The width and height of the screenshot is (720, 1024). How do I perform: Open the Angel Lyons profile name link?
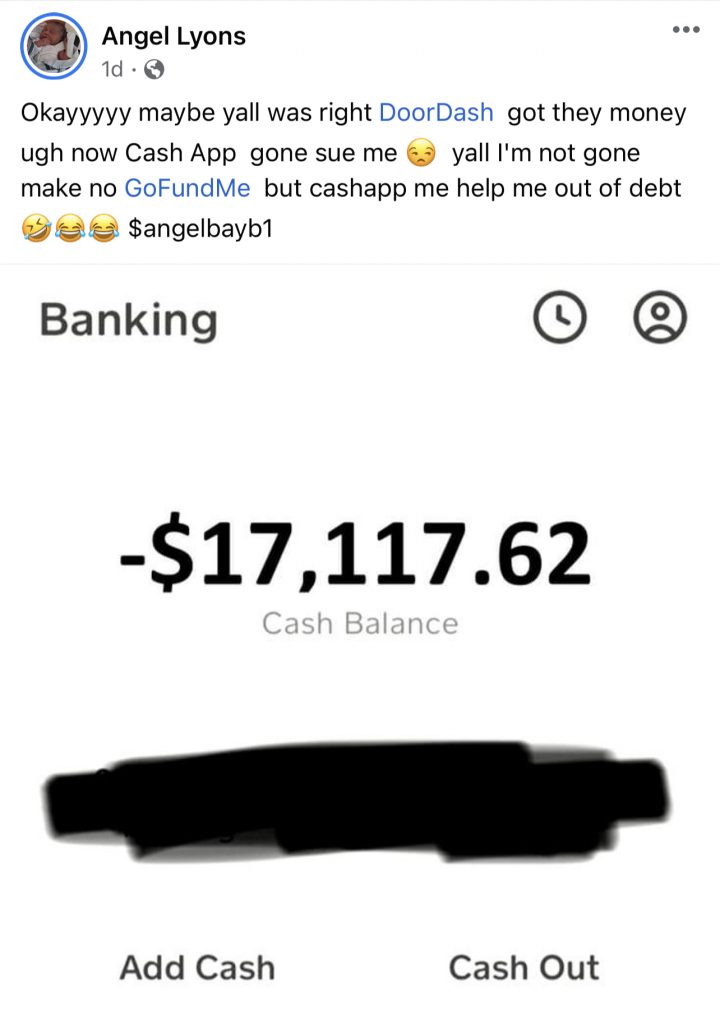coord(173,38)
